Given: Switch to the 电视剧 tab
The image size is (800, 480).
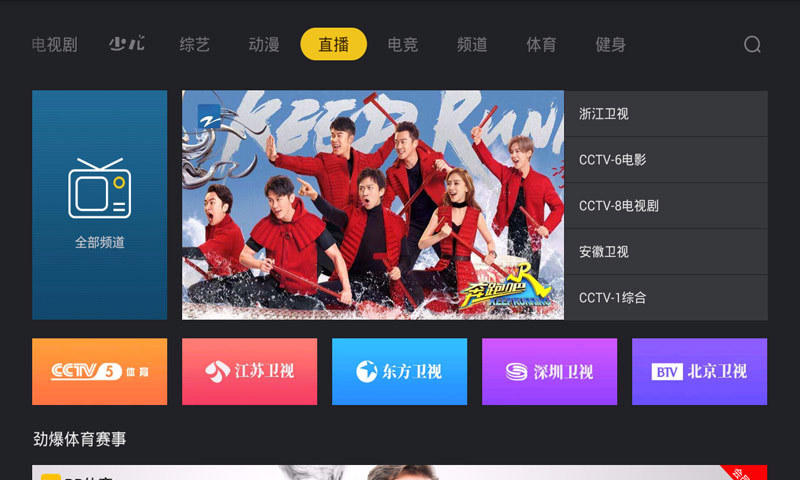Looking at the screenshot, I should coord(54,45).
